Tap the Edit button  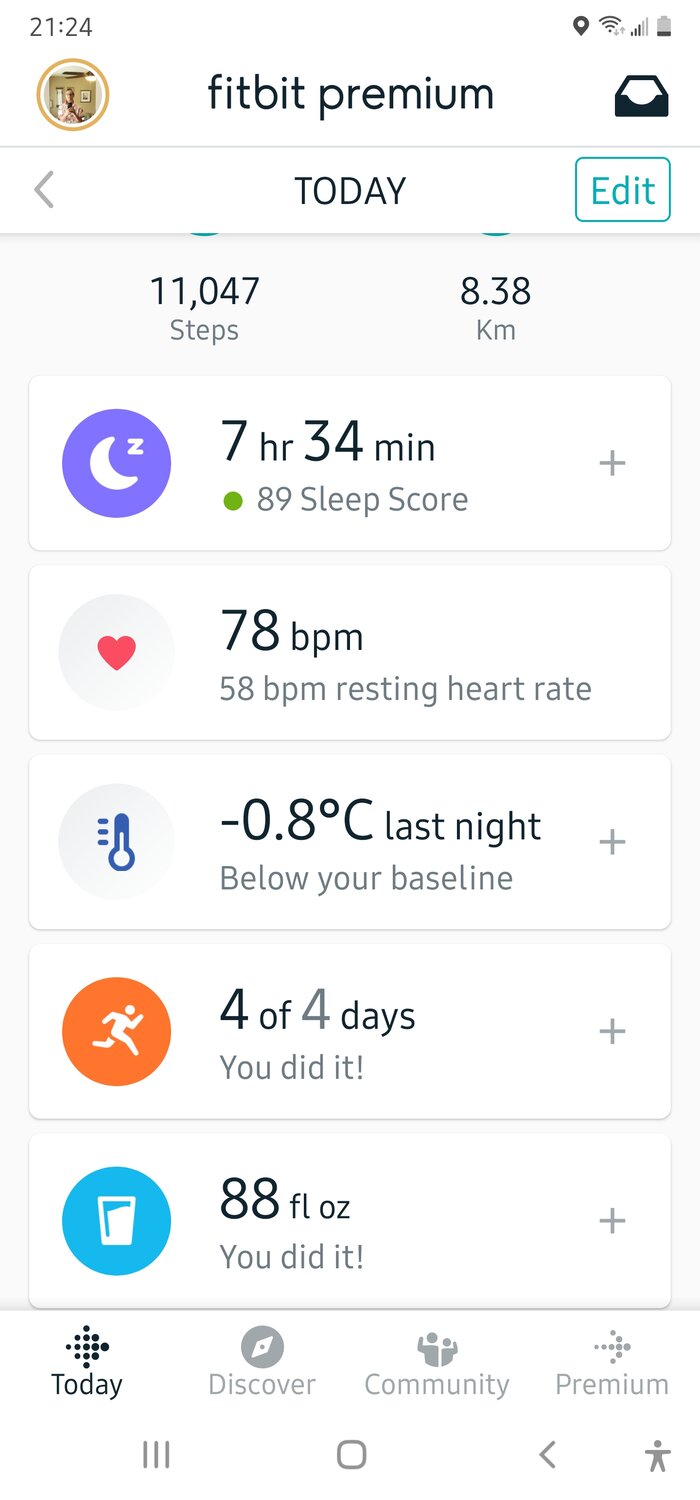(x=622, y=190)
